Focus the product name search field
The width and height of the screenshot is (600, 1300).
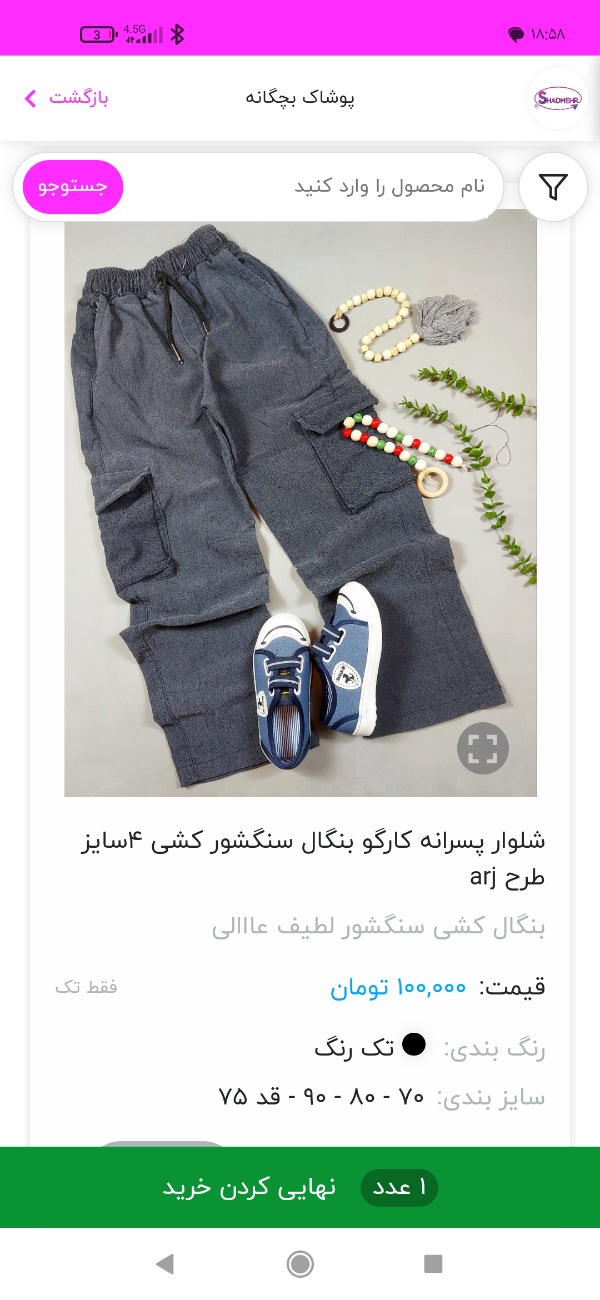tap(310, 187)
